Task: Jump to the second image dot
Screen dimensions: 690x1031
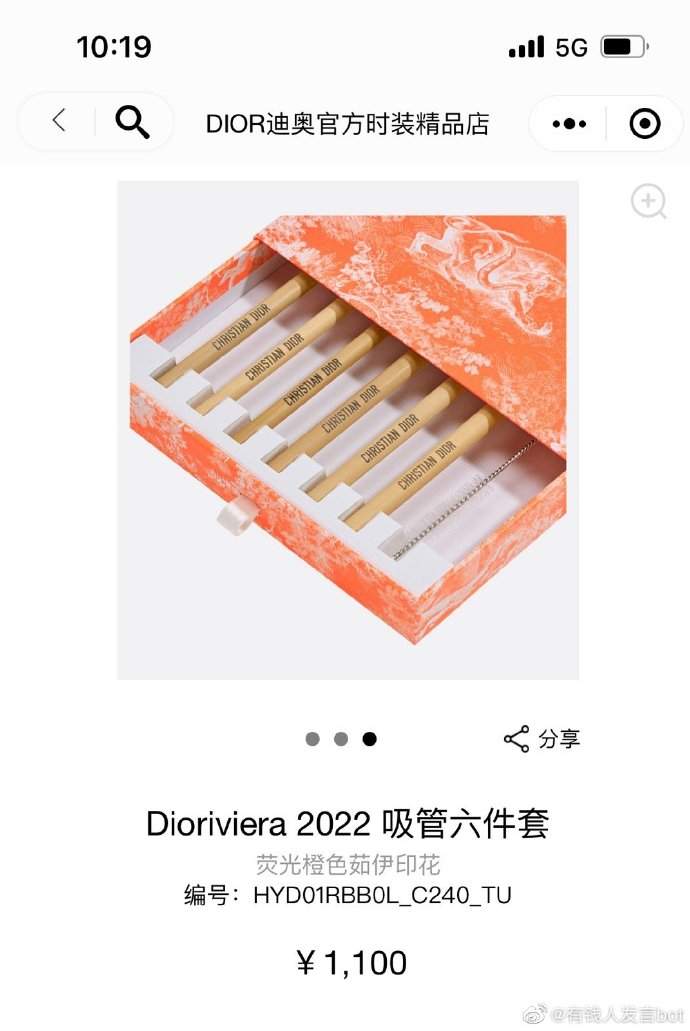Action: coord(341,739)
